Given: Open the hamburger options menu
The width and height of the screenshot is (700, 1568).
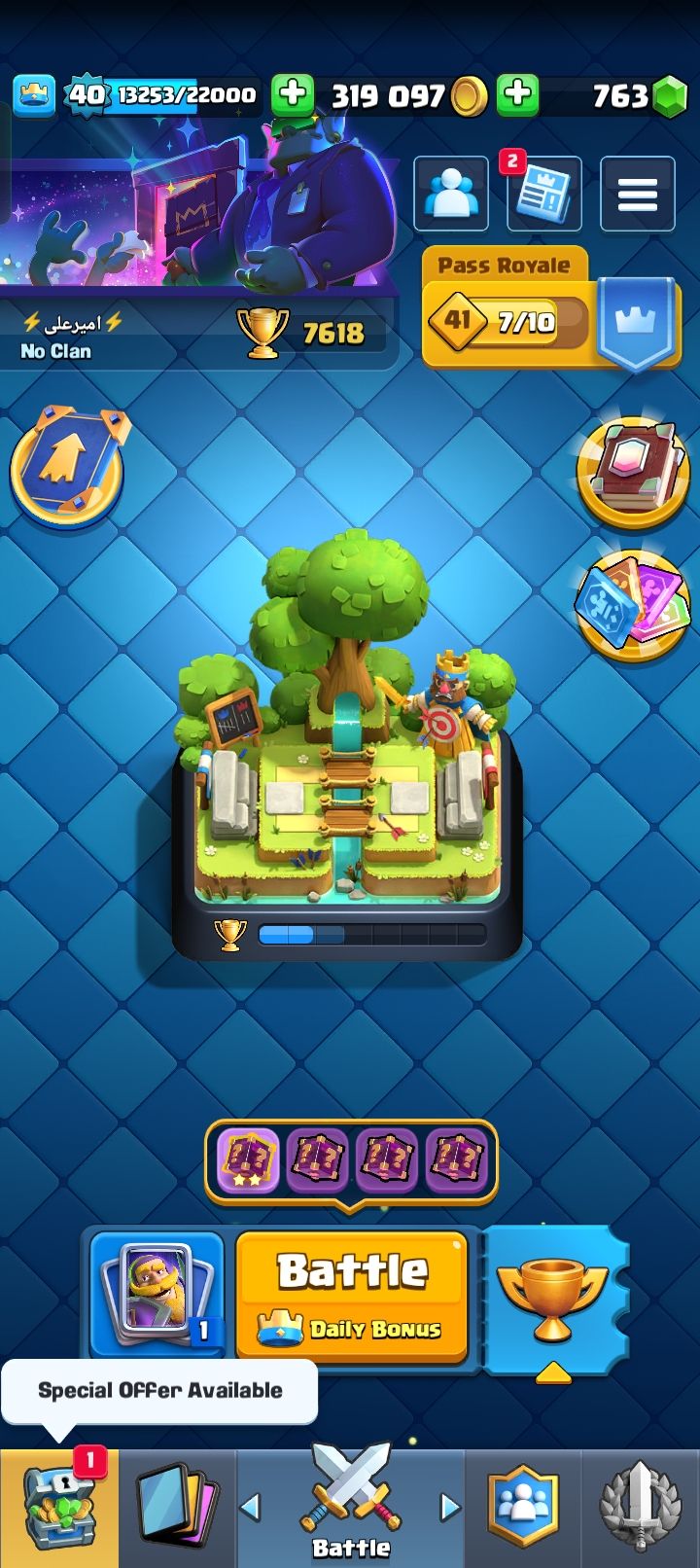Looking at the screenshot, I should (637, 194).
